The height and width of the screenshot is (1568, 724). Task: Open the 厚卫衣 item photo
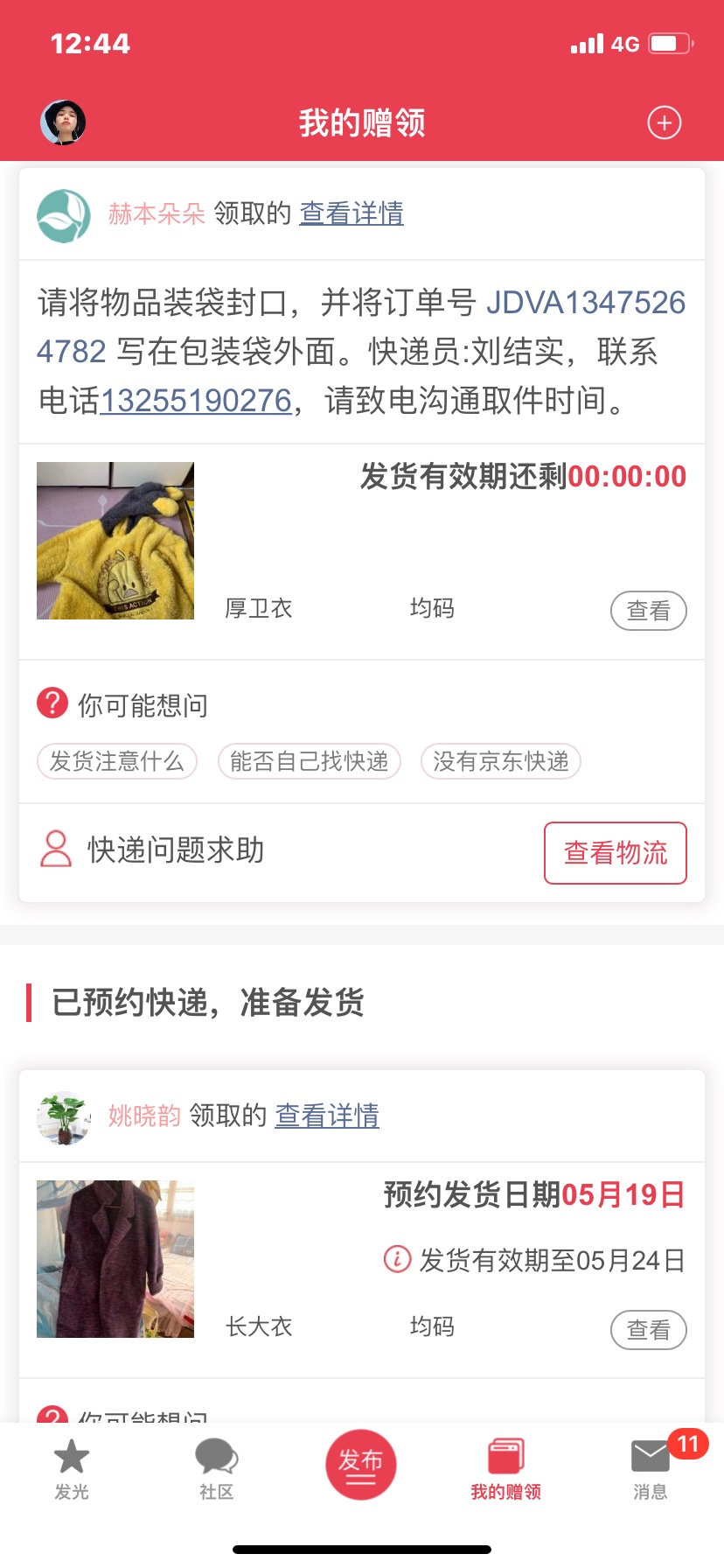115,541
